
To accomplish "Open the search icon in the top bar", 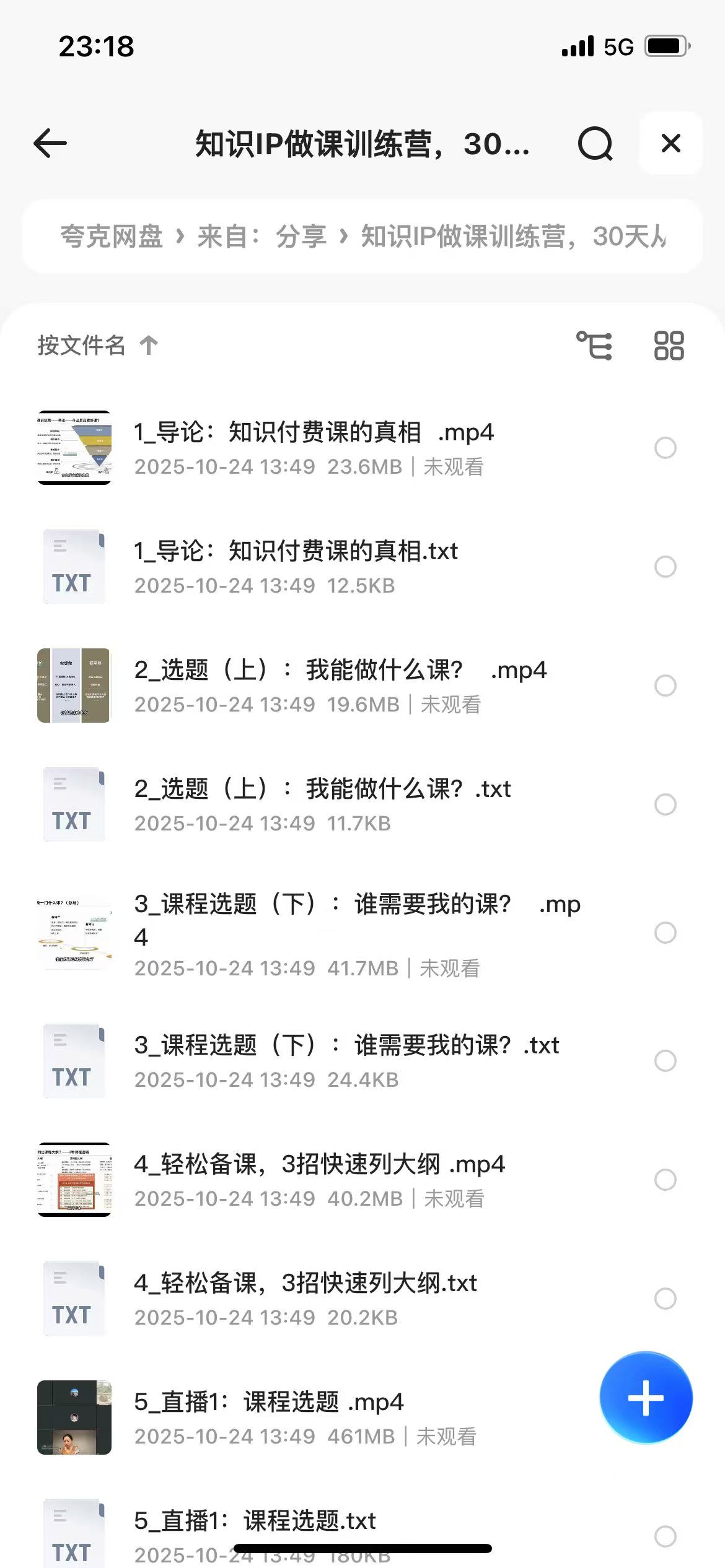I will coord(594,144).
